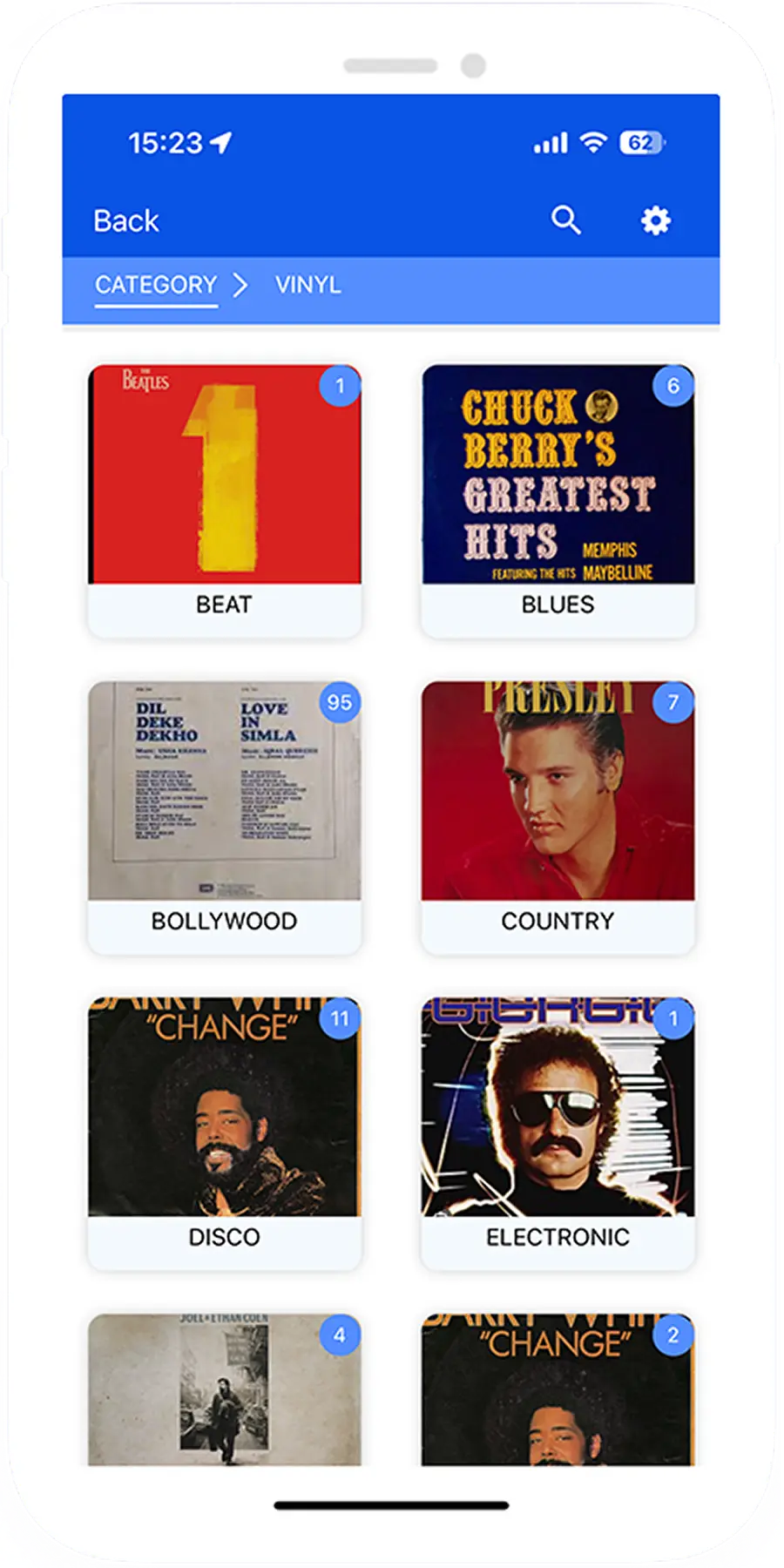Select the VINYL breadcrumb
The width and height of the screenshot is (784, 1568).
point(308,285)
